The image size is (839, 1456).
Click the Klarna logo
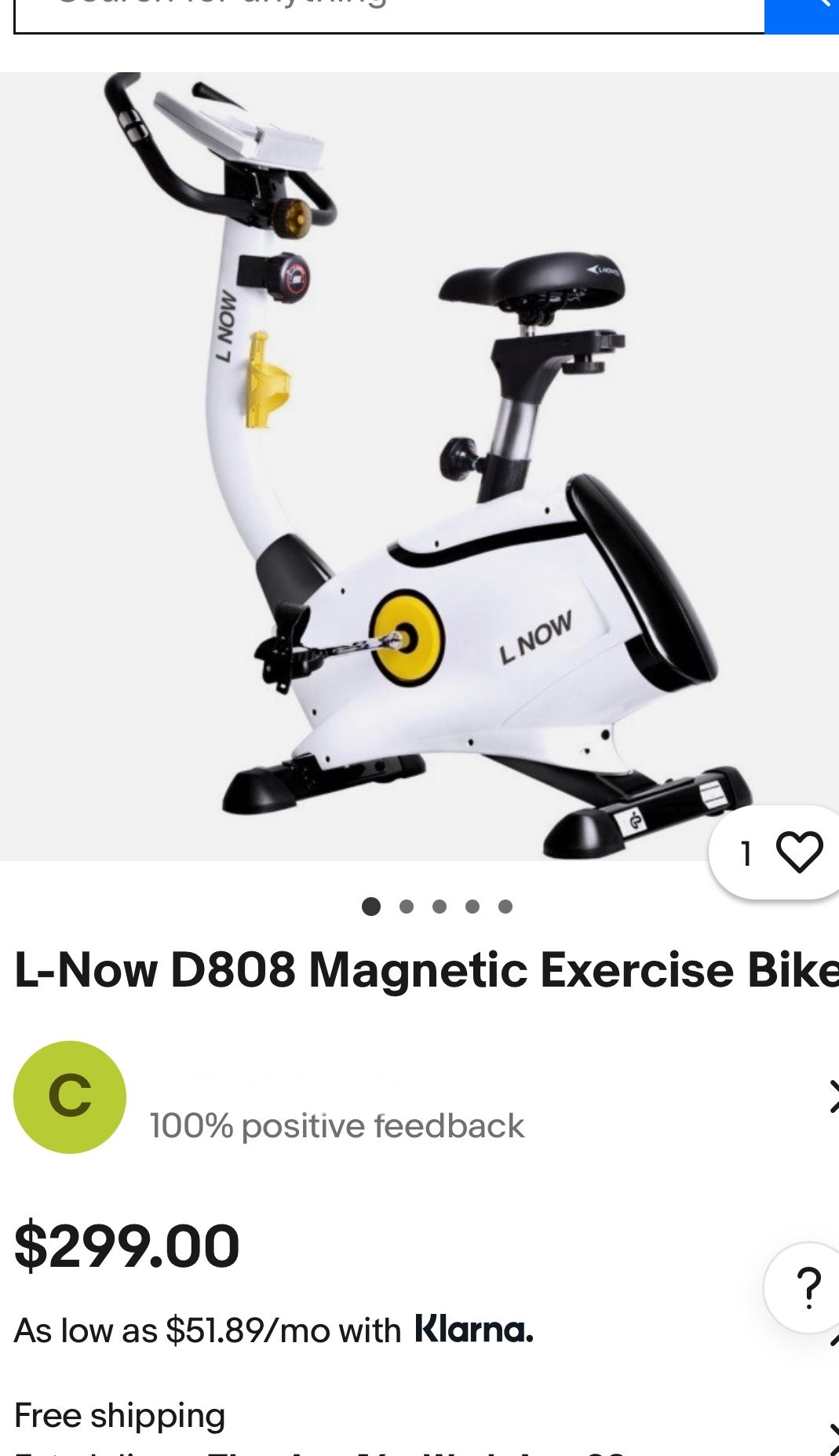click(x=473, y=1329)
